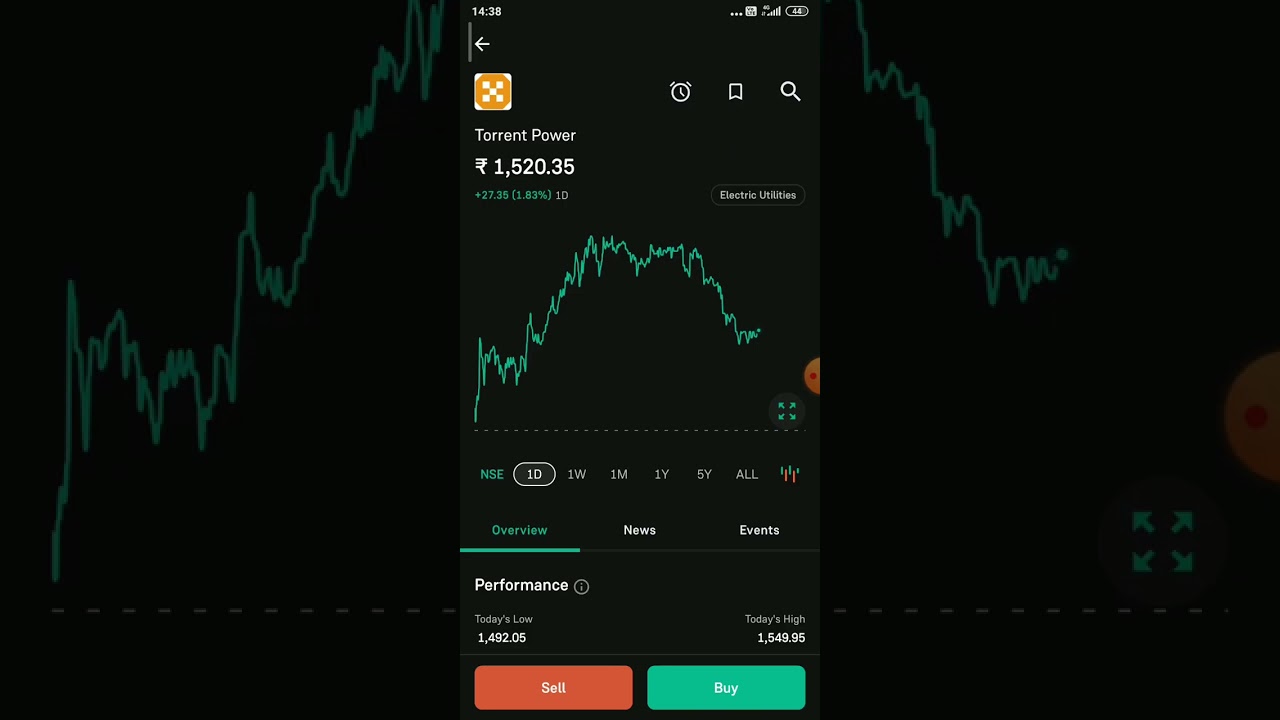Switch to candlestick chart view
Image resolution: width=1280 pixels, height=720 pixels.
click(x=790, y=474)
